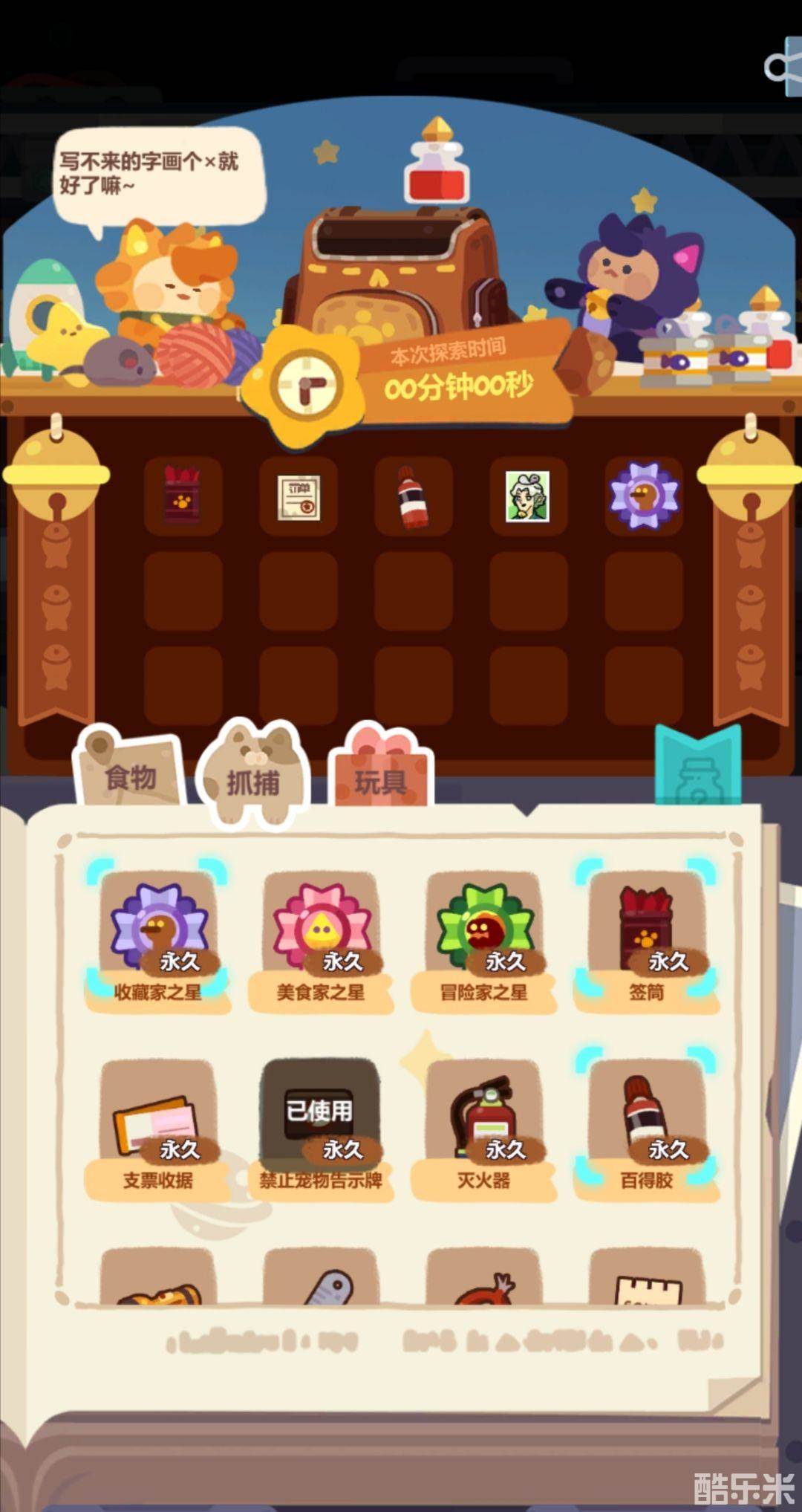Tap the glue bottle in the backpack slot

pos(414,496)
